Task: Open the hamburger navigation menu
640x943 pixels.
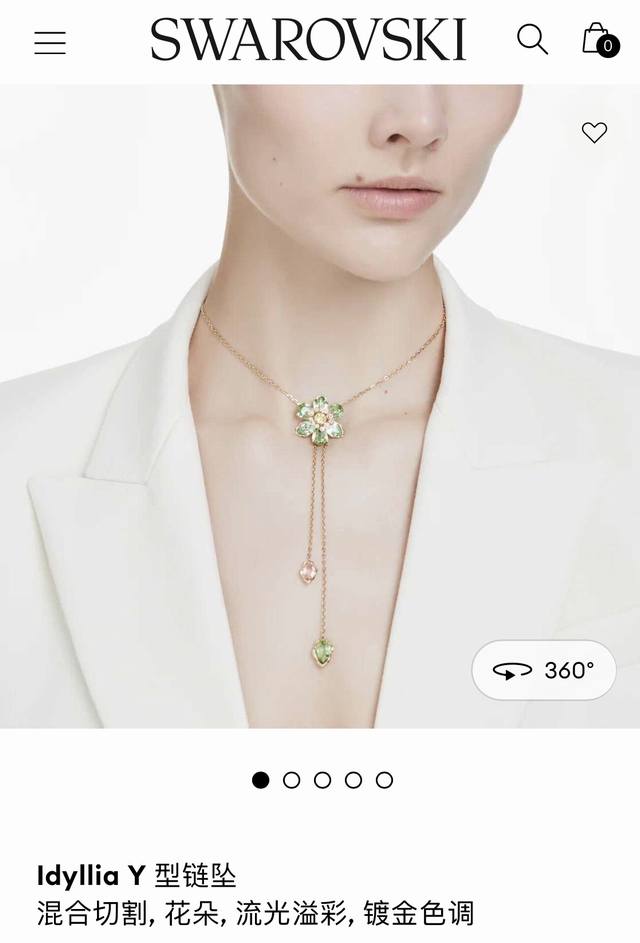Action: 50,42
